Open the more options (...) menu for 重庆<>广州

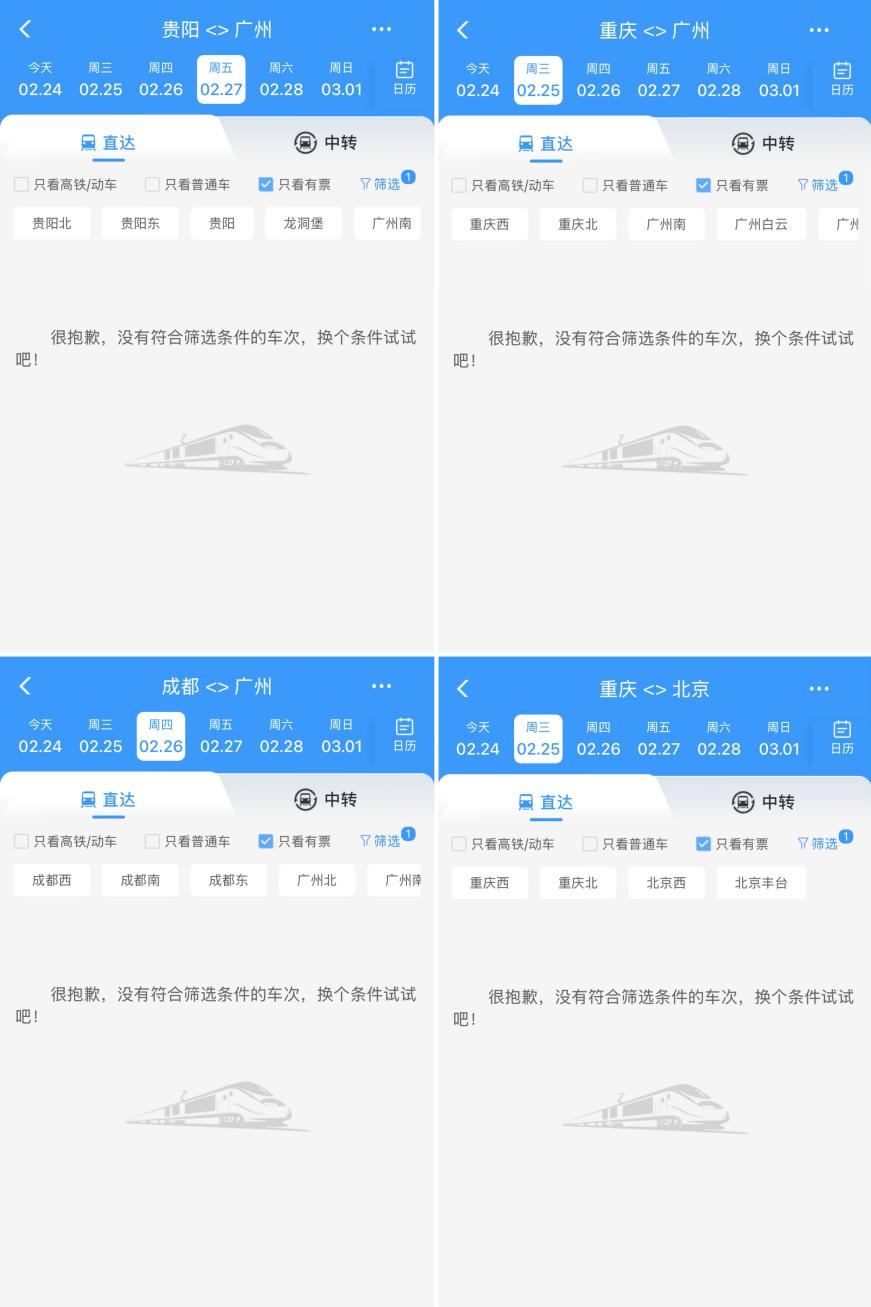[819, 31]
